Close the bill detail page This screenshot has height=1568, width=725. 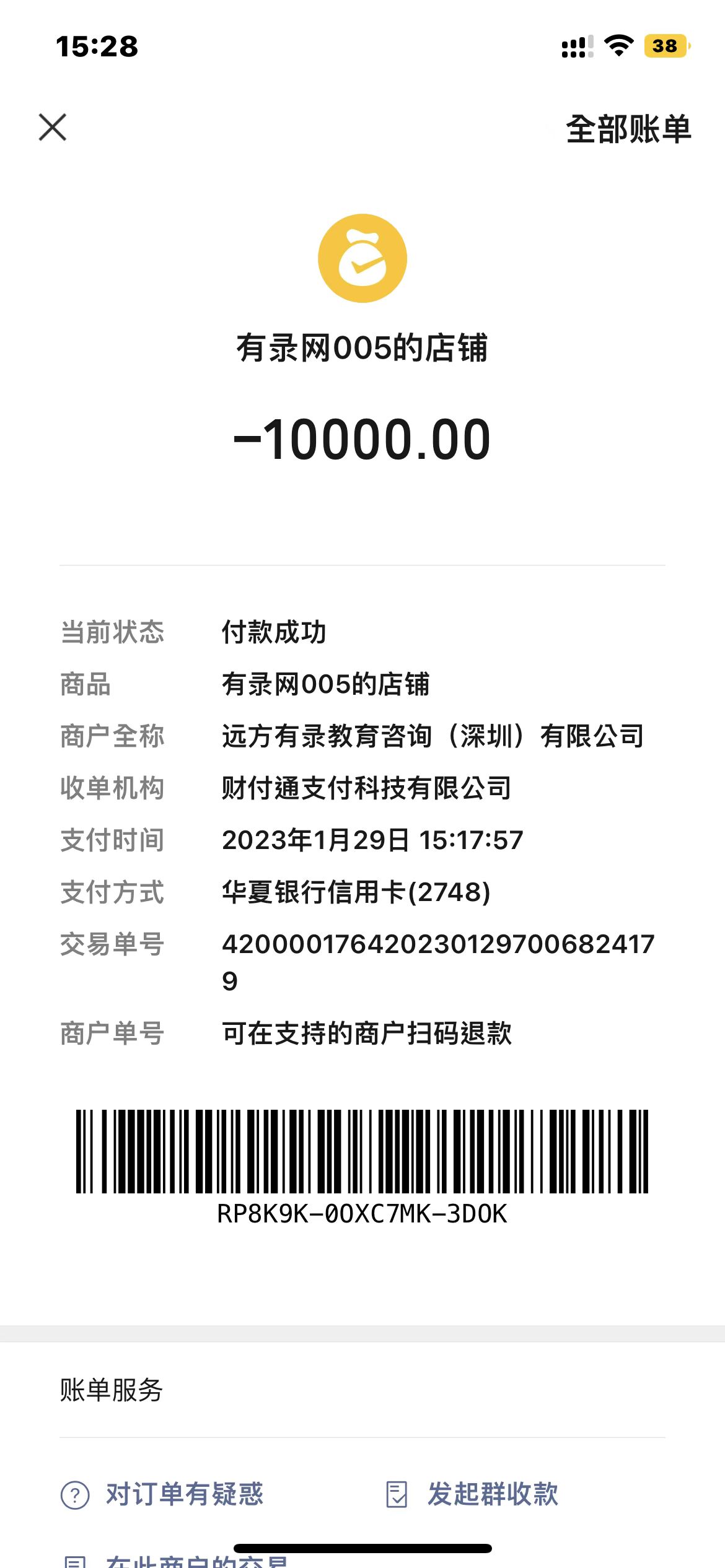click(x=53, y=128)
